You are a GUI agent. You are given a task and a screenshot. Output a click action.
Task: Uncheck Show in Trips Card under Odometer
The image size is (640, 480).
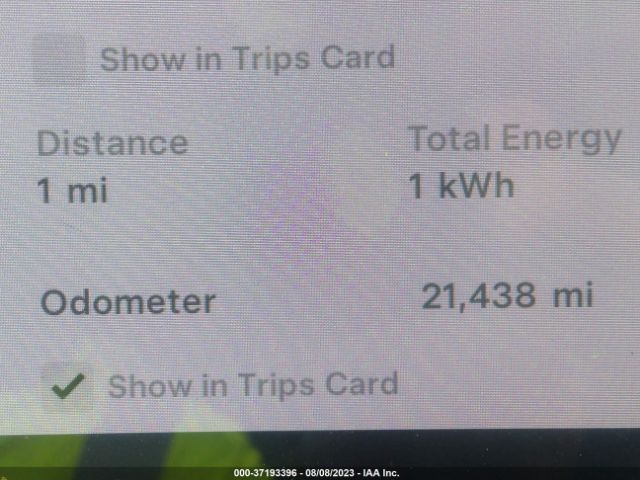point(69,386)
